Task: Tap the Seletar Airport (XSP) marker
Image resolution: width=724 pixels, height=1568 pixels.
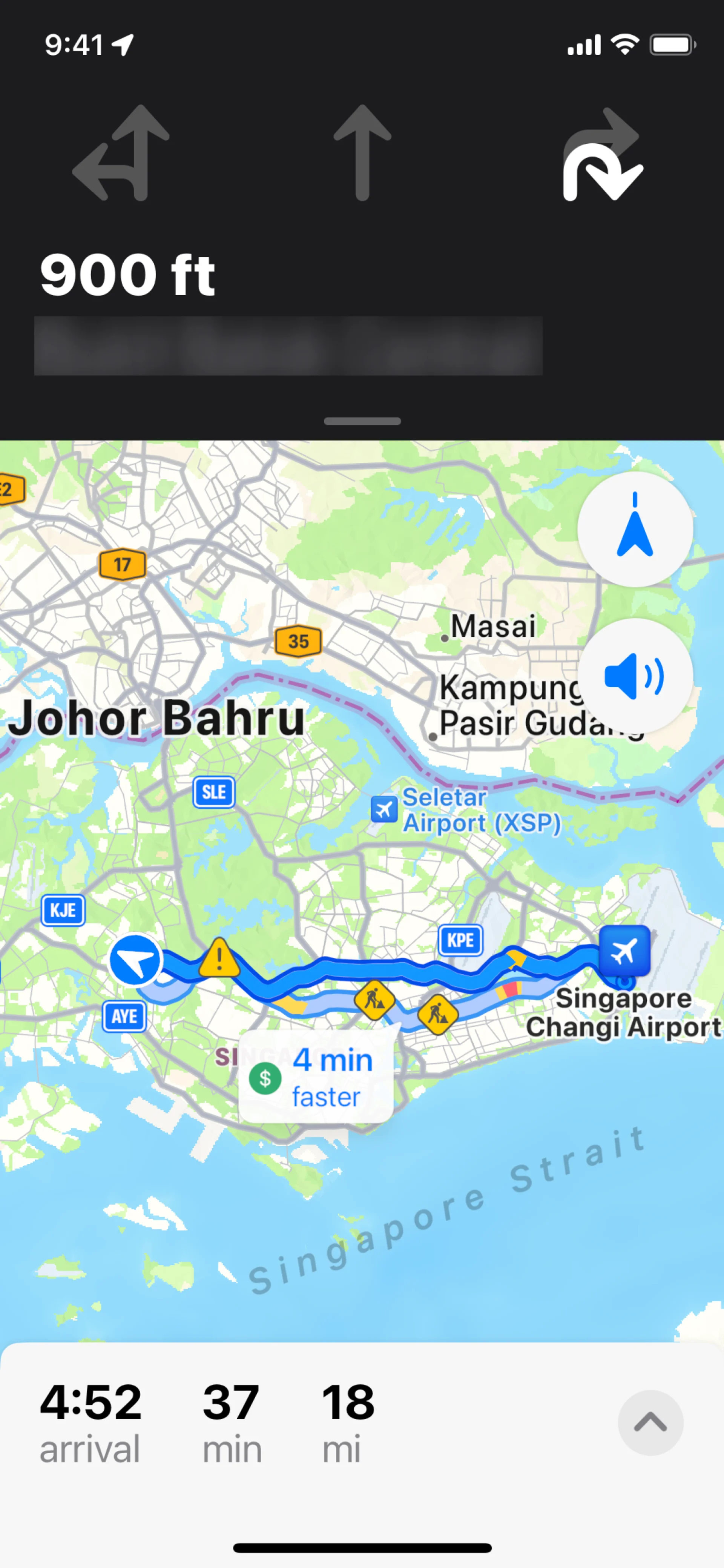Action: (384, 809)
